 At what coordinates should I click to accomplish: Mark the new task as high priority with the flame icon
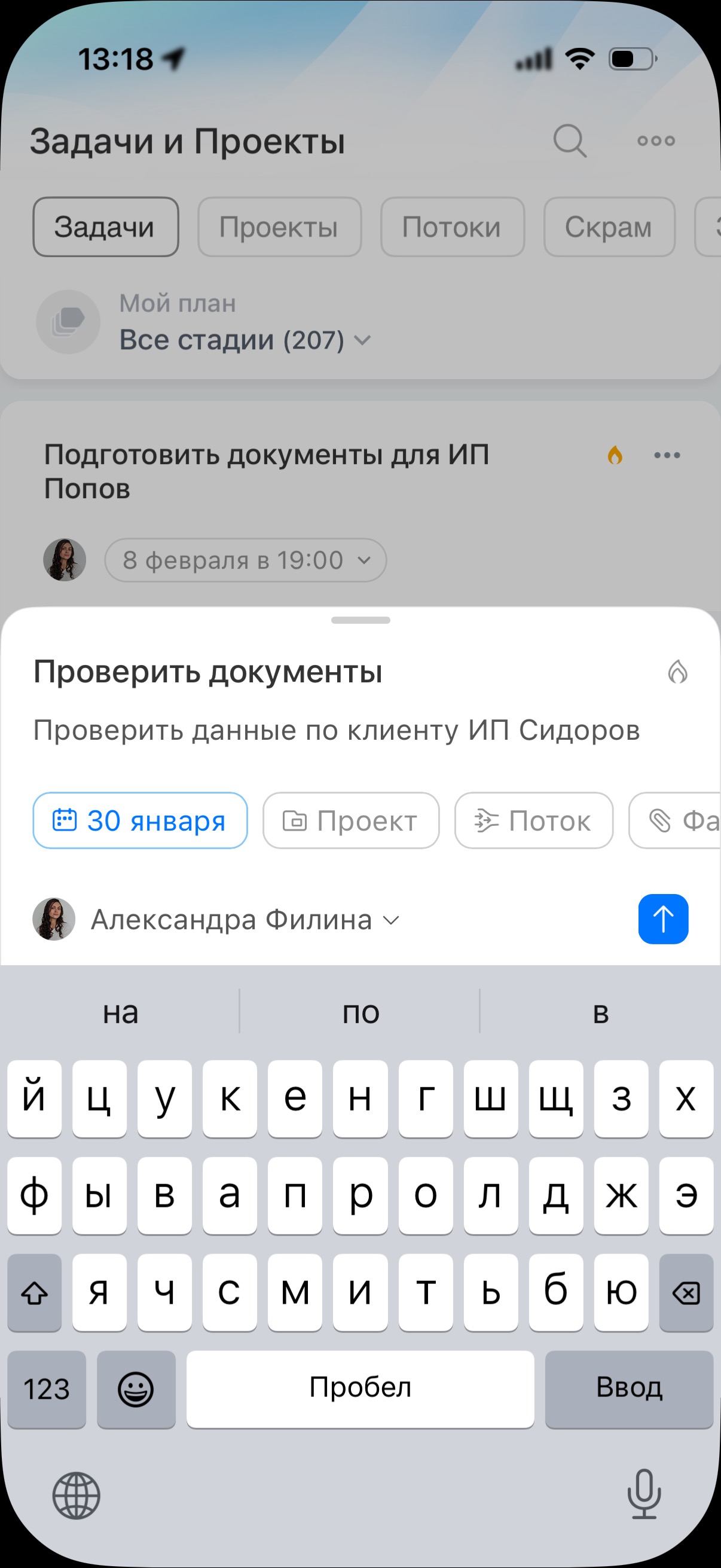(x=677, y=672)
